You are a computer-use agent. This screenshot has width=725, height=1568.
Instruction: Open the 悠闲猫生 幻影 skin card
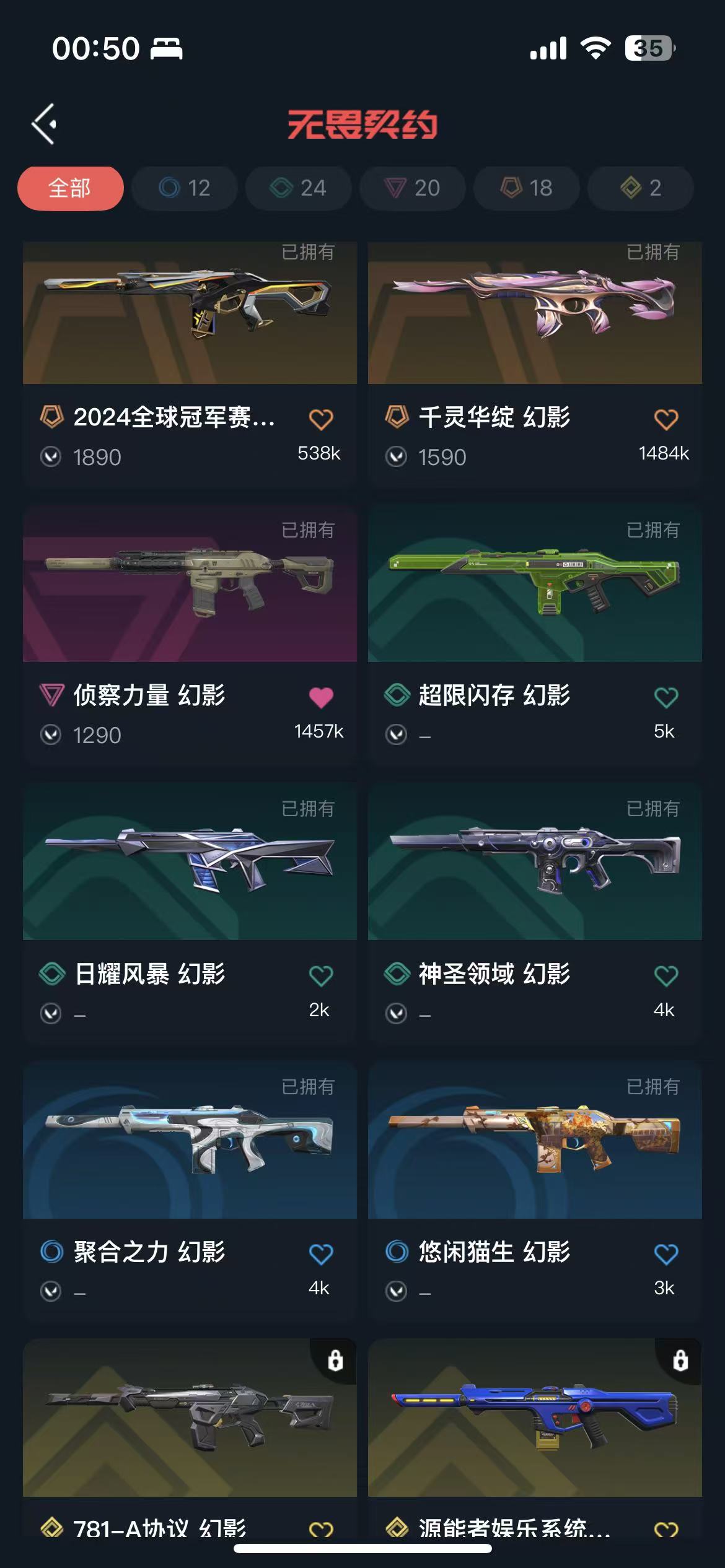[x=535, y=1191]
